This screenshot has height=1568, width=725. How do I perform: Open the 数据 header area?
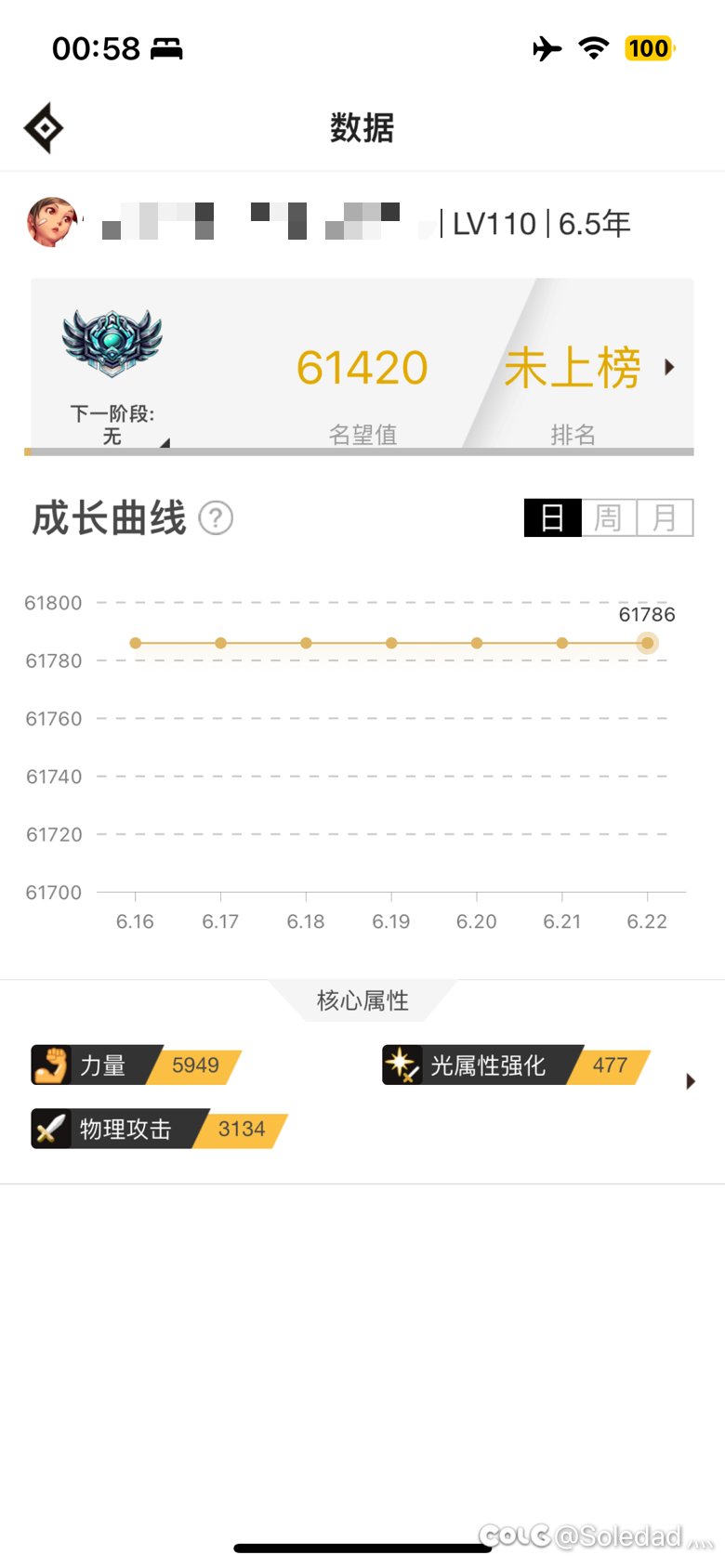[362, 129]
